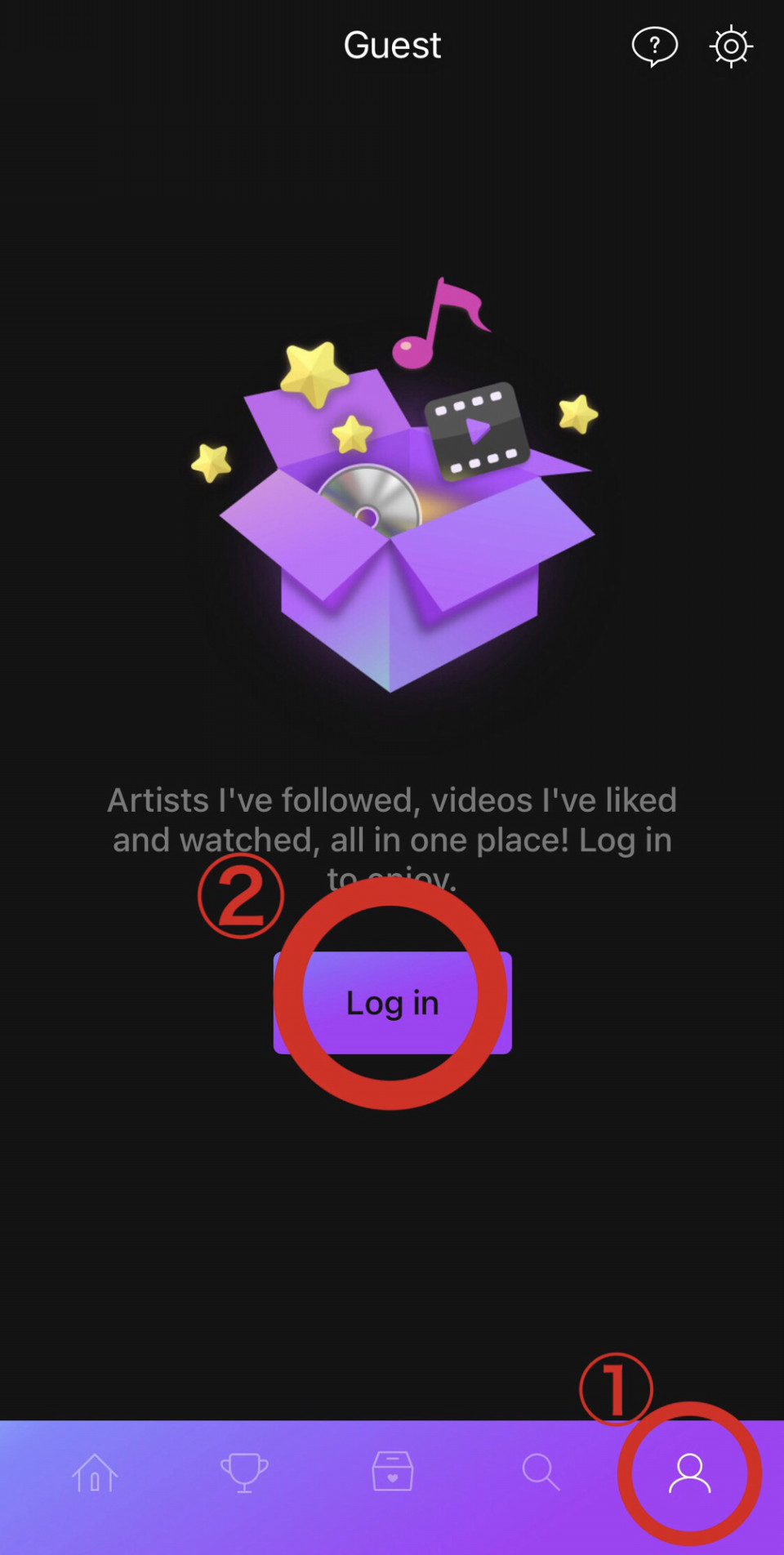Select the profile tab
Screen dimensions: 784x1555
[689, 1473]
